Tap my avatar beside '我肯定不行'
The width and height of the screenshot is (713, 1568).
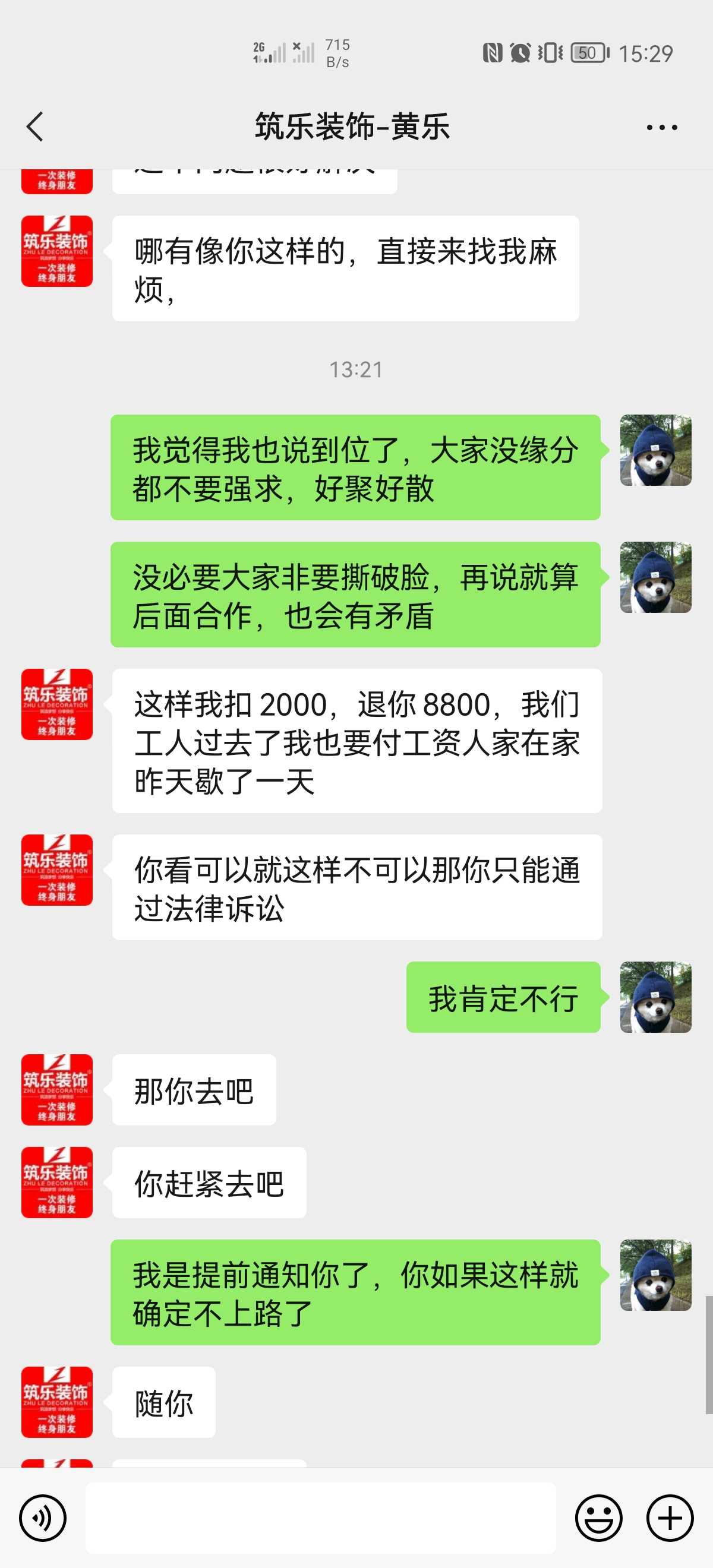click(x=655, y=997)
